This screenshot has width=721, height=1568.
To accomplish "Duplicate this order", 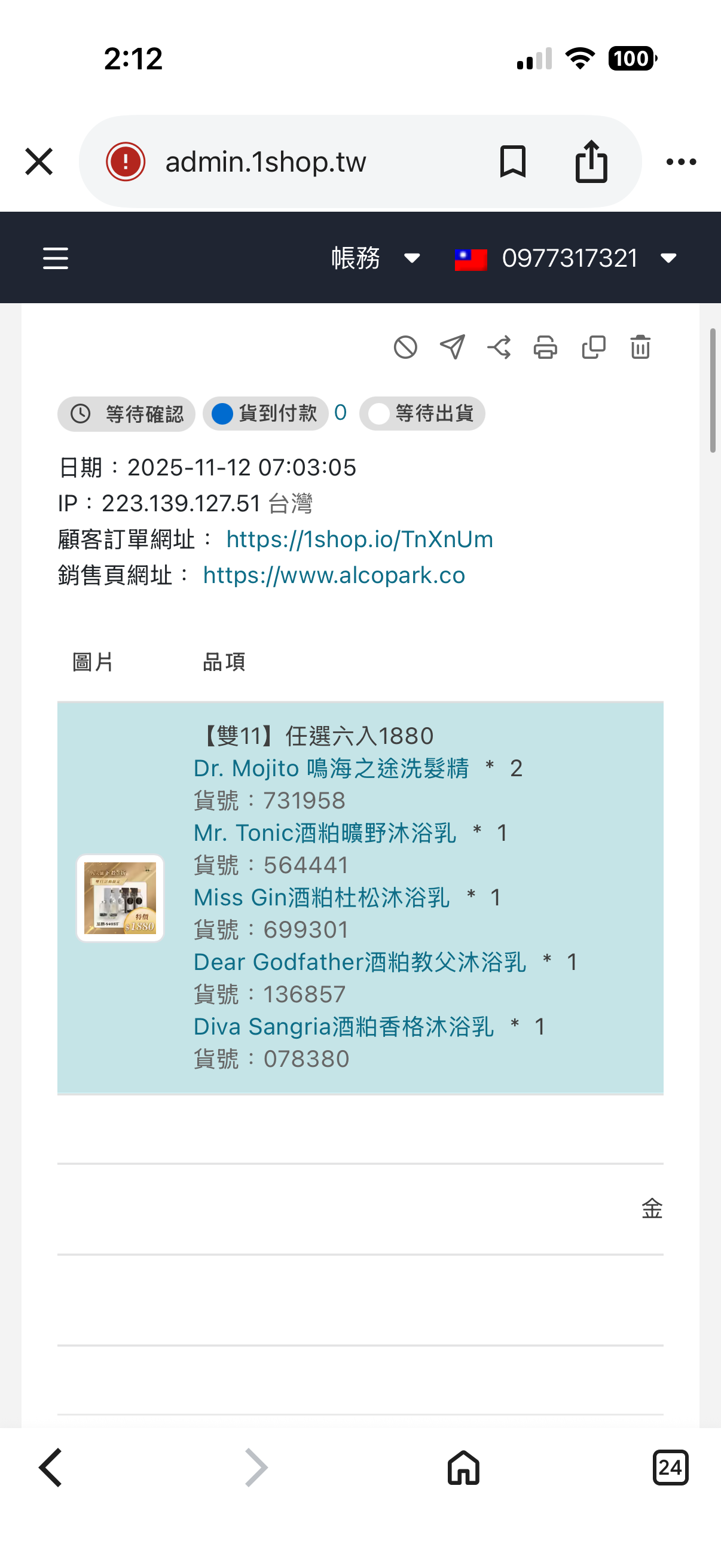I will [593, 347].
